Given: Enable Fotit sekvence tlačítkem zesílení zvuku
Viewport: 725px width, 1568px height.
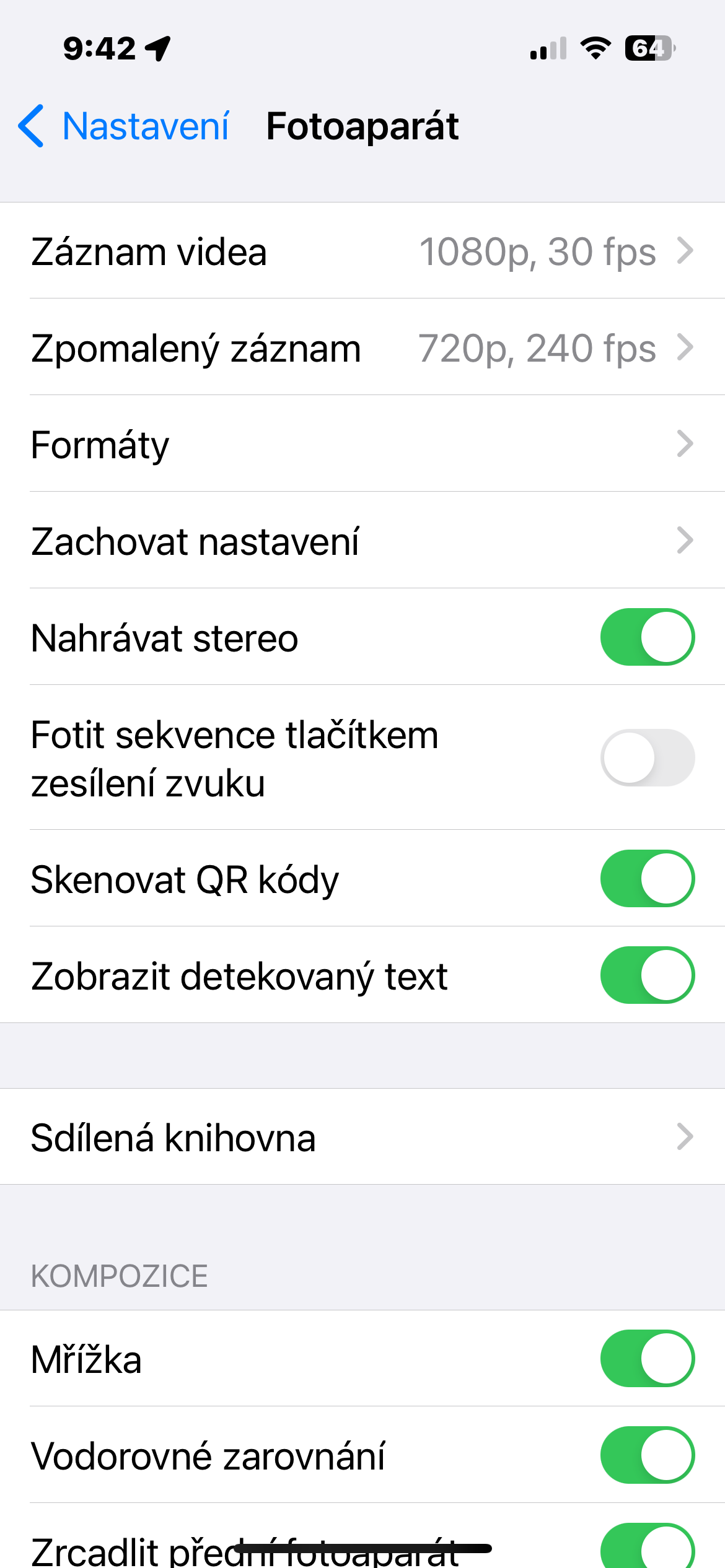Looking at the screenshot, I should 647,758.
